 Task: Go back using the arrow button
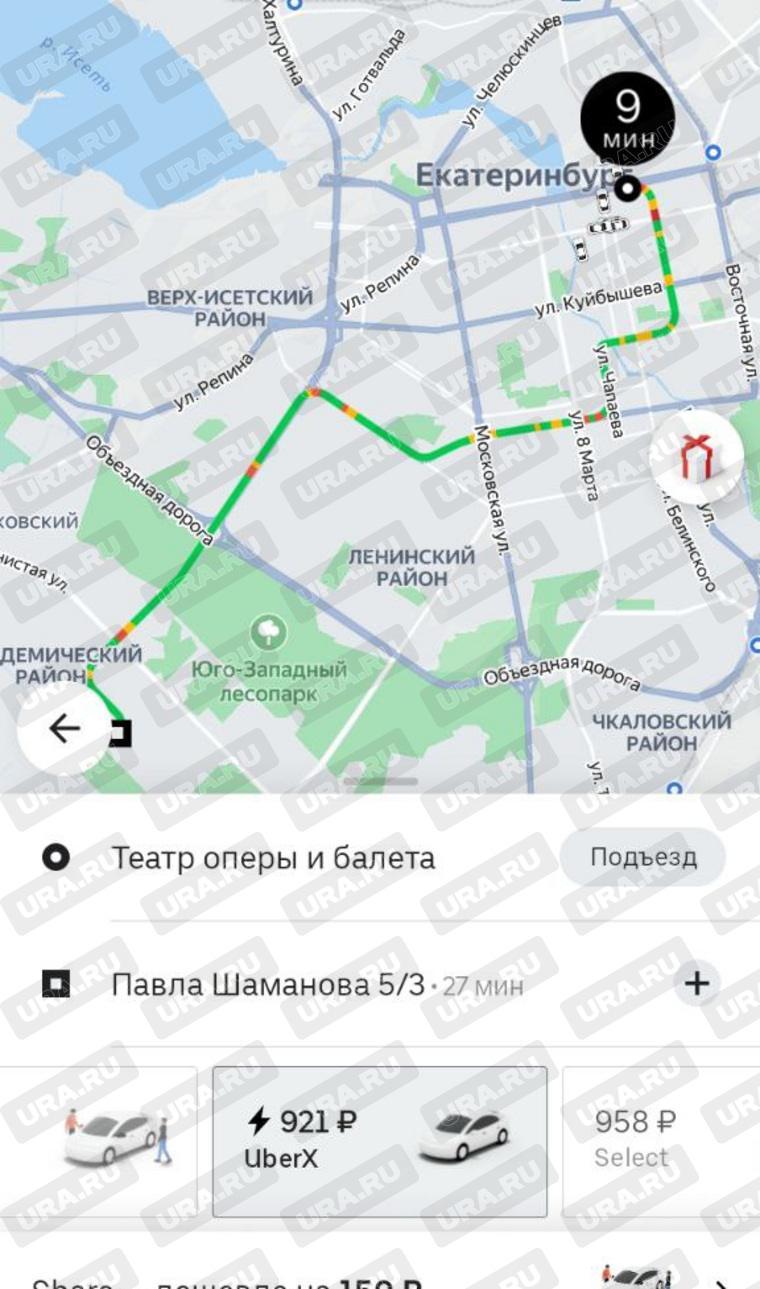(x=64, y=728)
